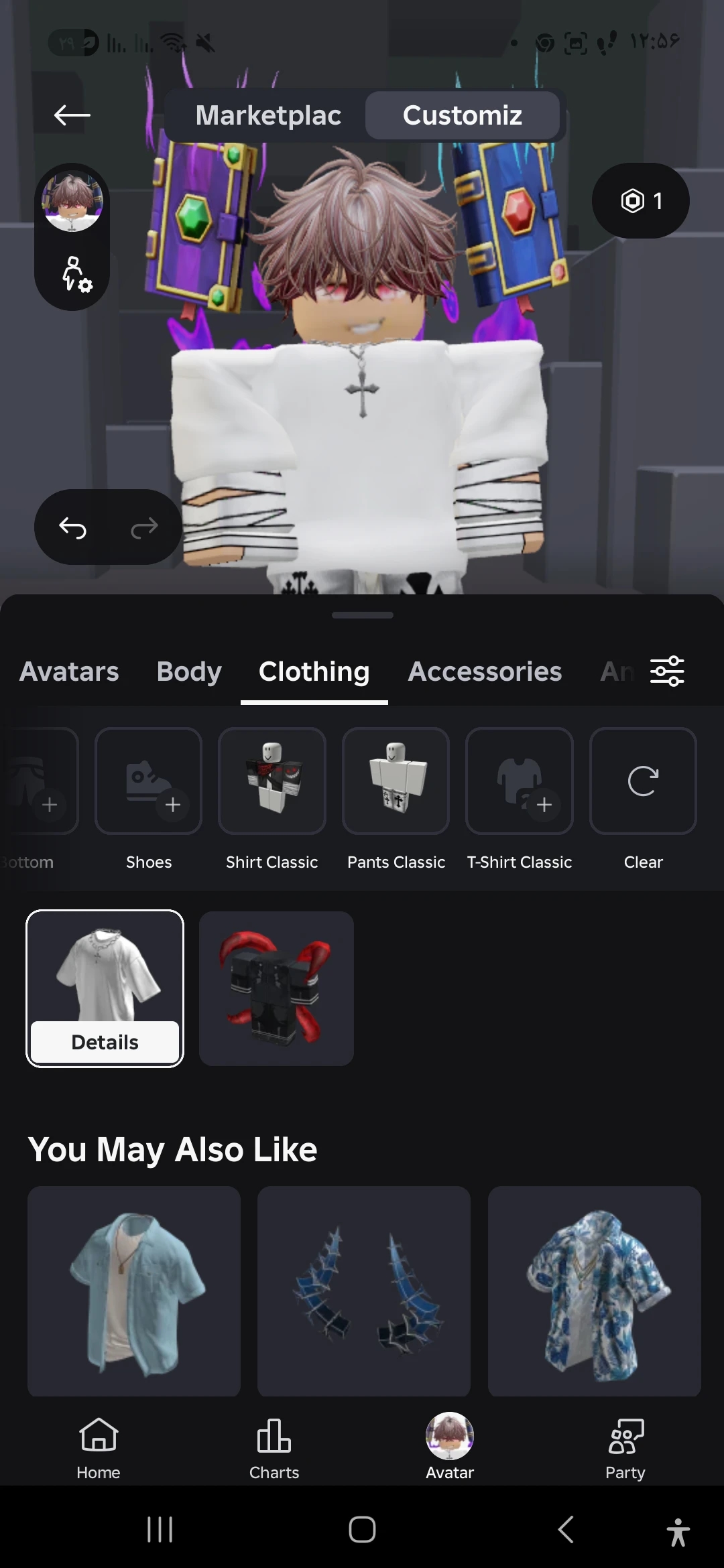724x1568 pixels.
Task: Open avatar body settings icon
Action: (x=75, y=274)
